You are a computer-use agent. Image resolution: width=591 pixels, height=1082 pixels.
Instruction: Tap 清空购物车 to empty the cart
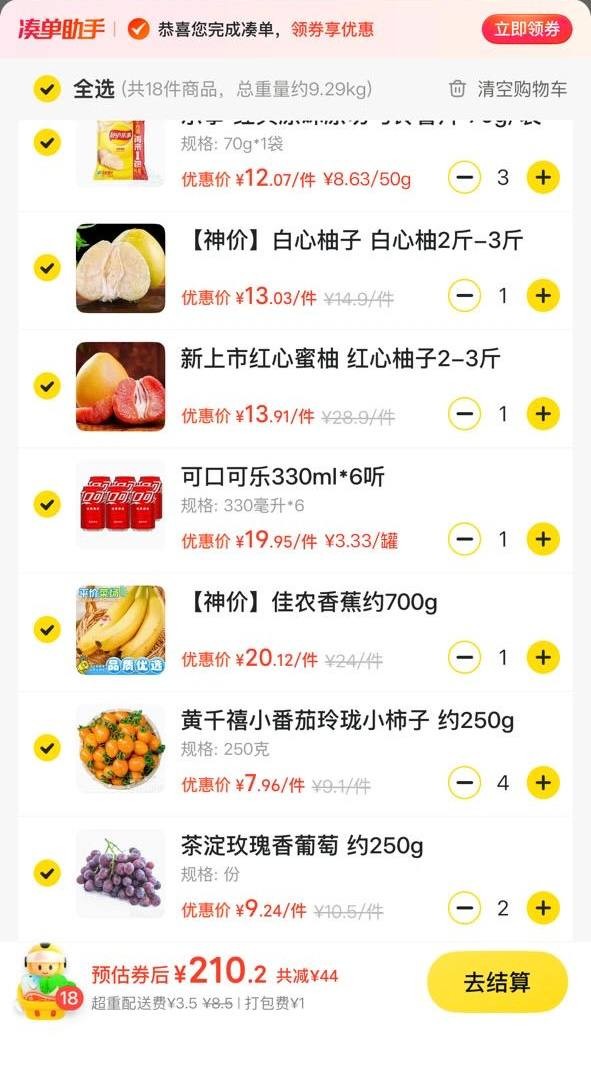point(508,89)
